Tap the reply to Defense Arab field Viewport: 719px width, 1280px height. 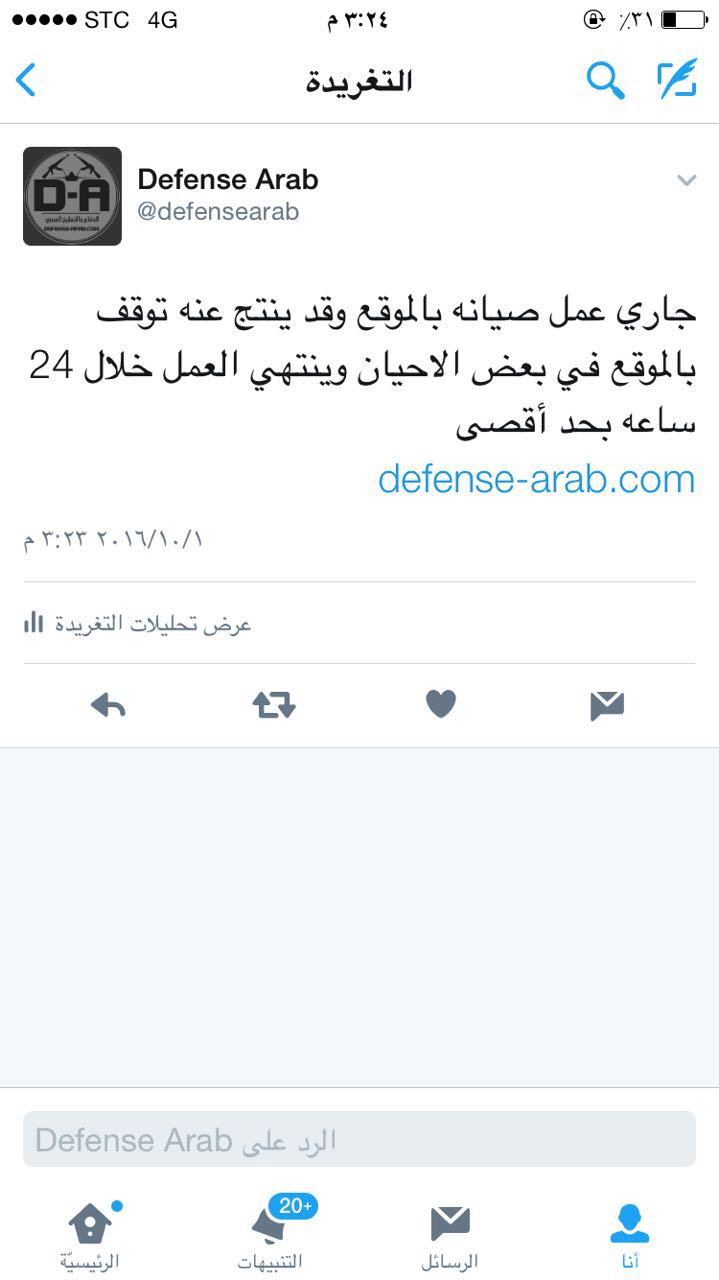[x=359, y=1139]
